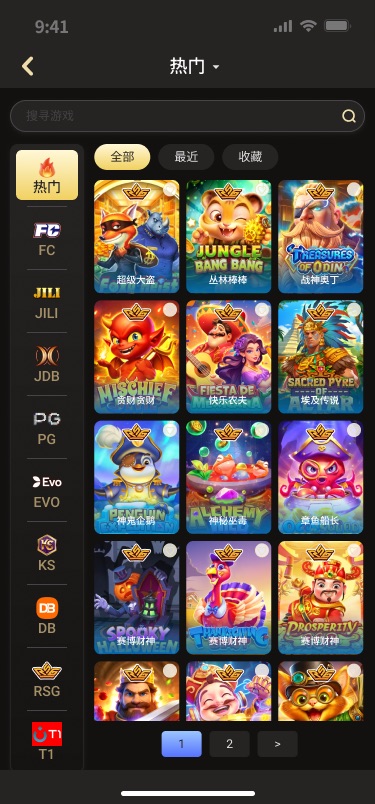Show the 收藏 favorites list

(250, 157)
